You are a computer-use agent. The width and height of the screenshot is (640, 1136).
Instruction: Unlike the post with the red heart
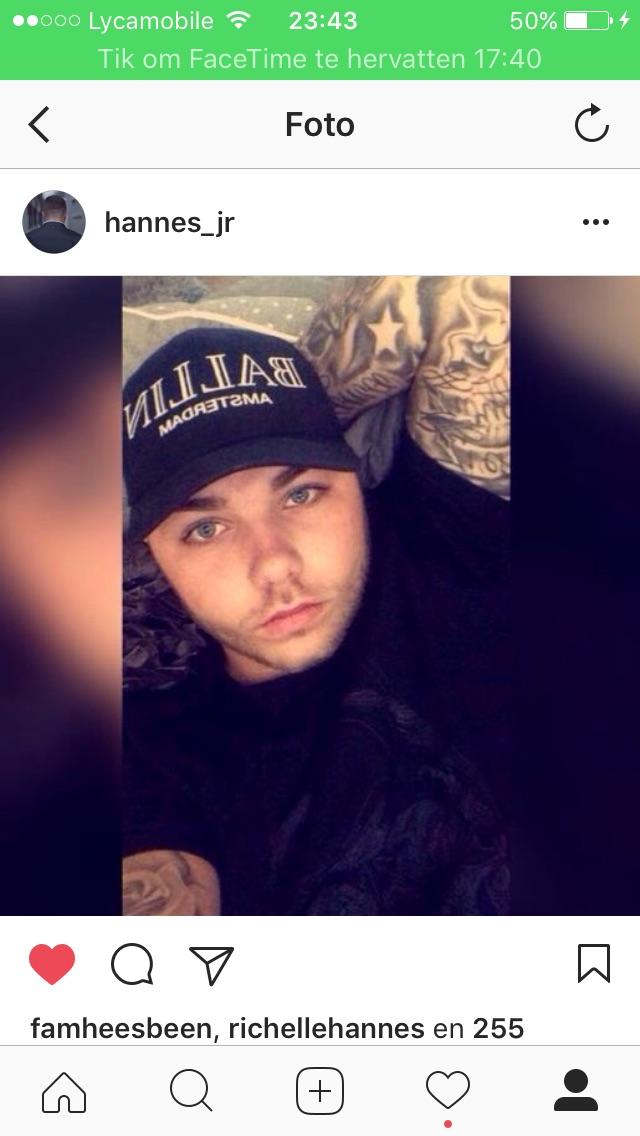pyautogui.click(x=52, y=964)
